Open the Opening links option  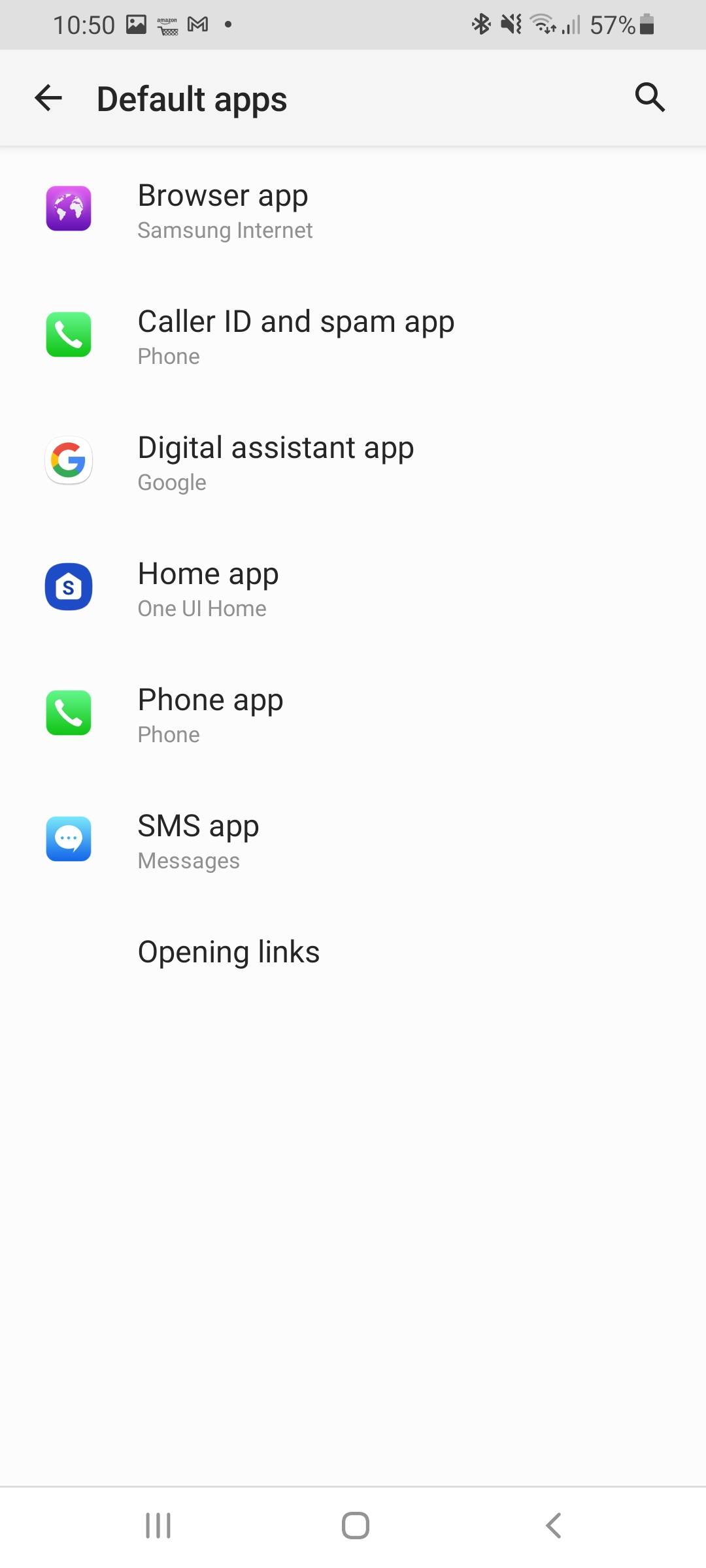coord(353,952)
